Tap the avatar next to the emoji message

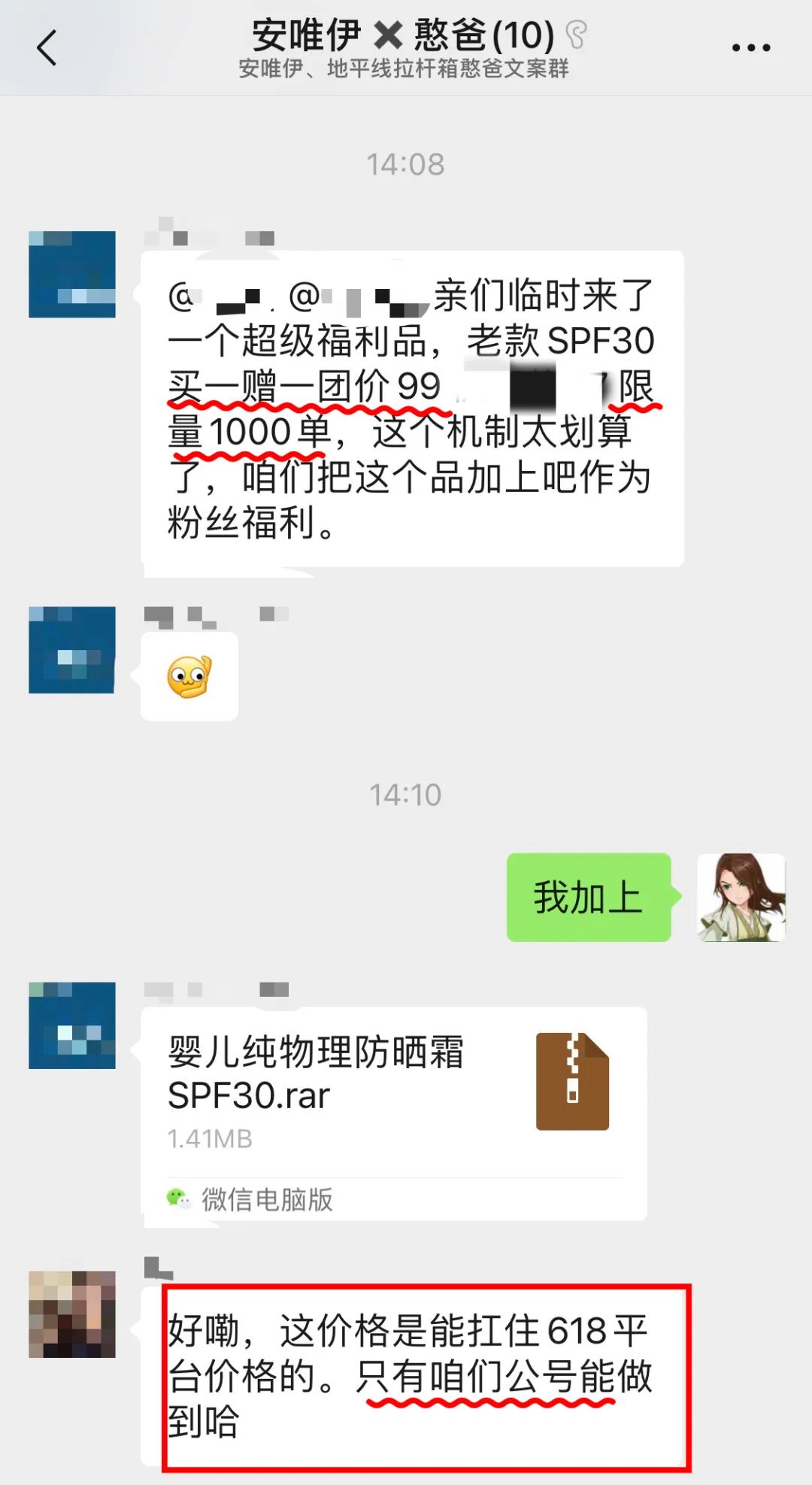pyautogui.click(x=72, y=650)
